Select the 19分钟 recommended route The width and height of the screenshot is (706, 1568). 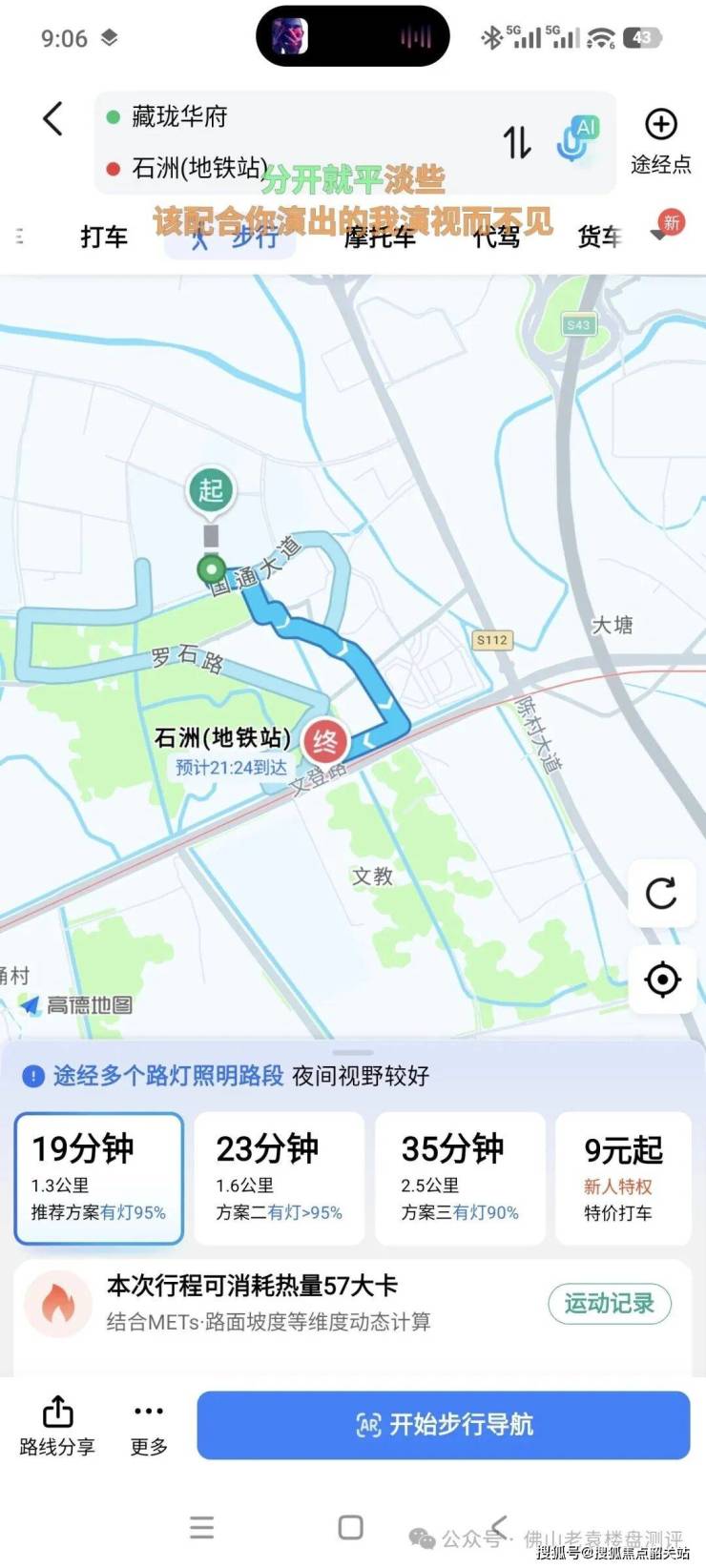98,1178
